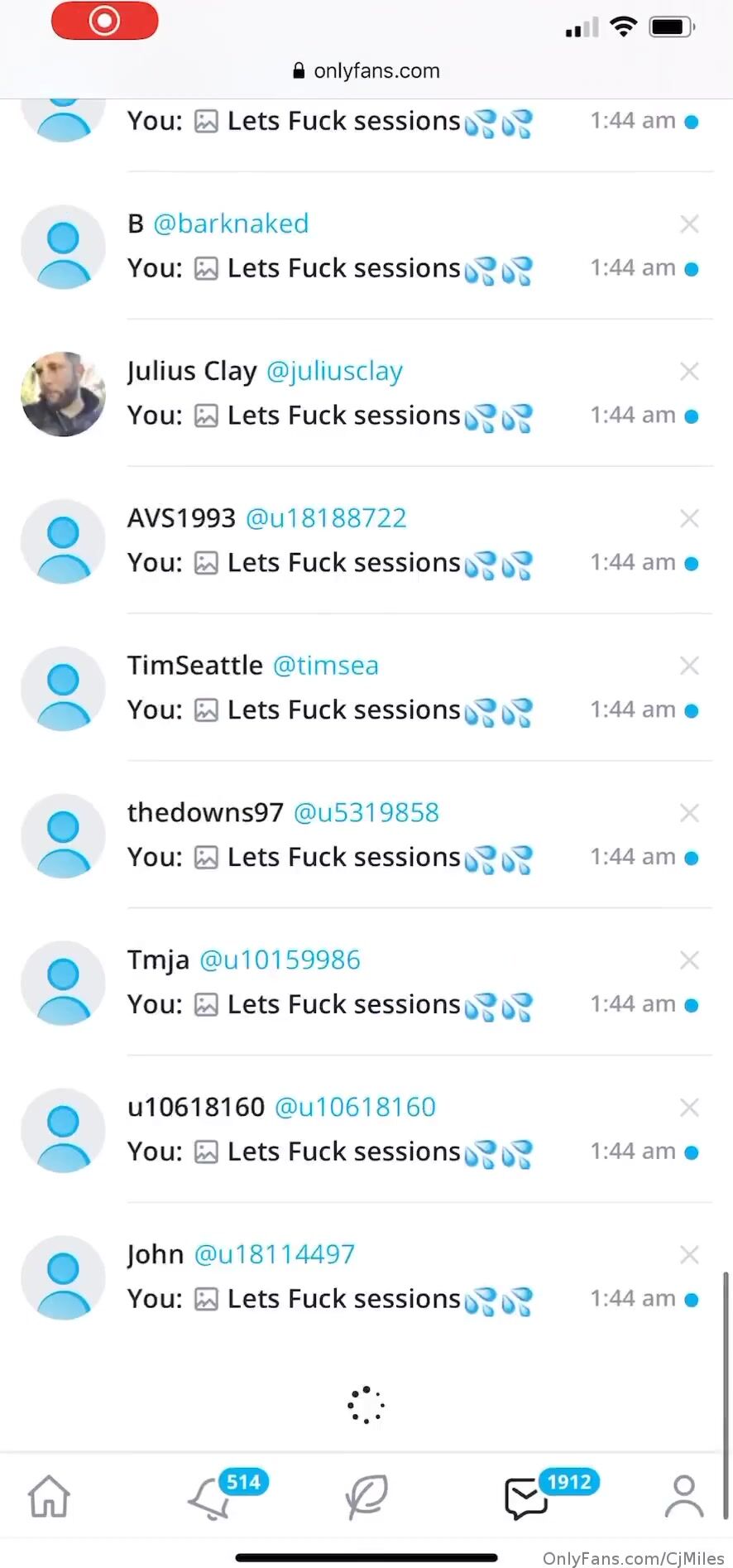Screen dimensions: 733x1568
Task: Open the notifications bell
Action: click(x=210, y=1498)
